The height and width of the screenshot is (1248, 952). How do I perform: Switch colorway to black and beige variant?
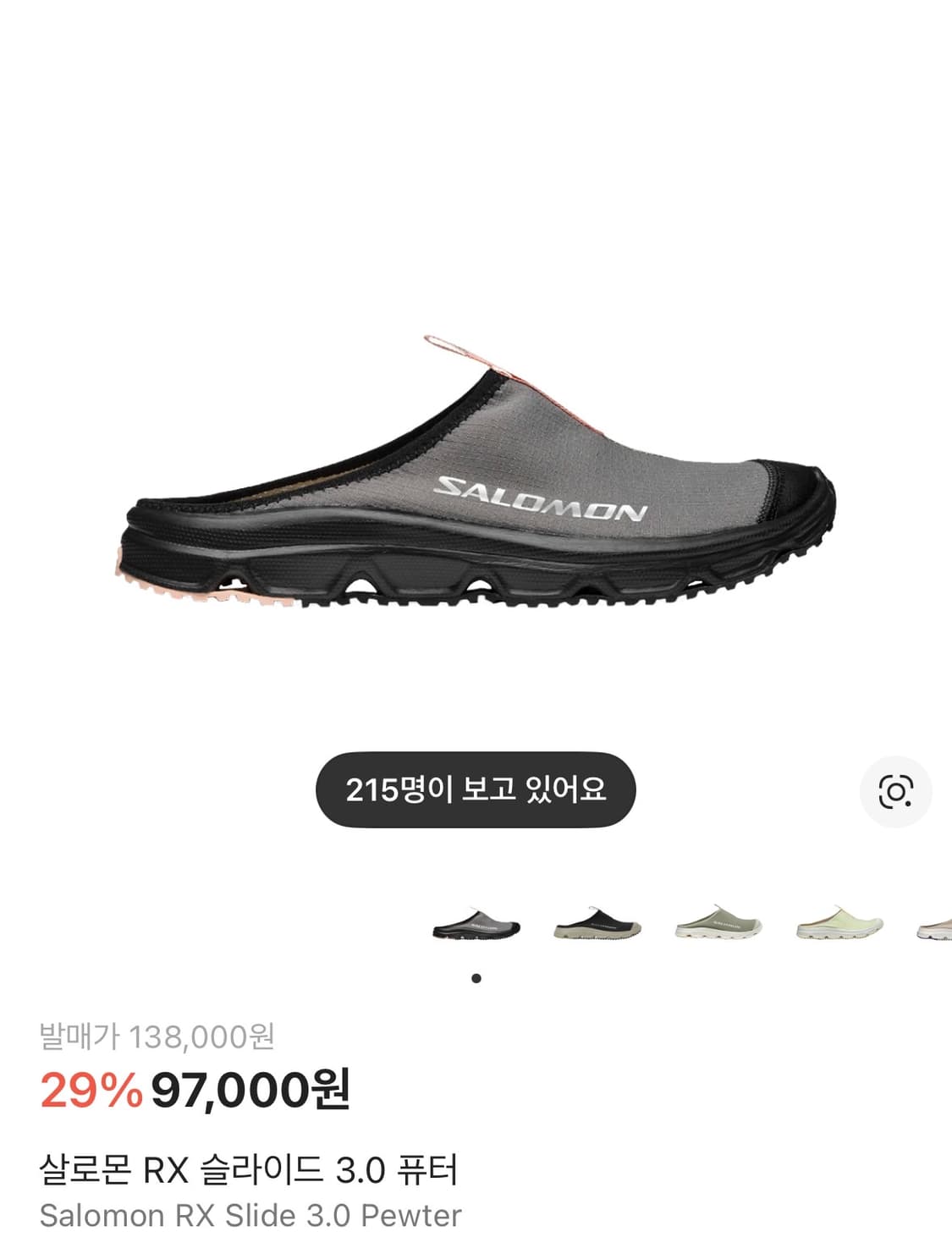tap(597, 924)
